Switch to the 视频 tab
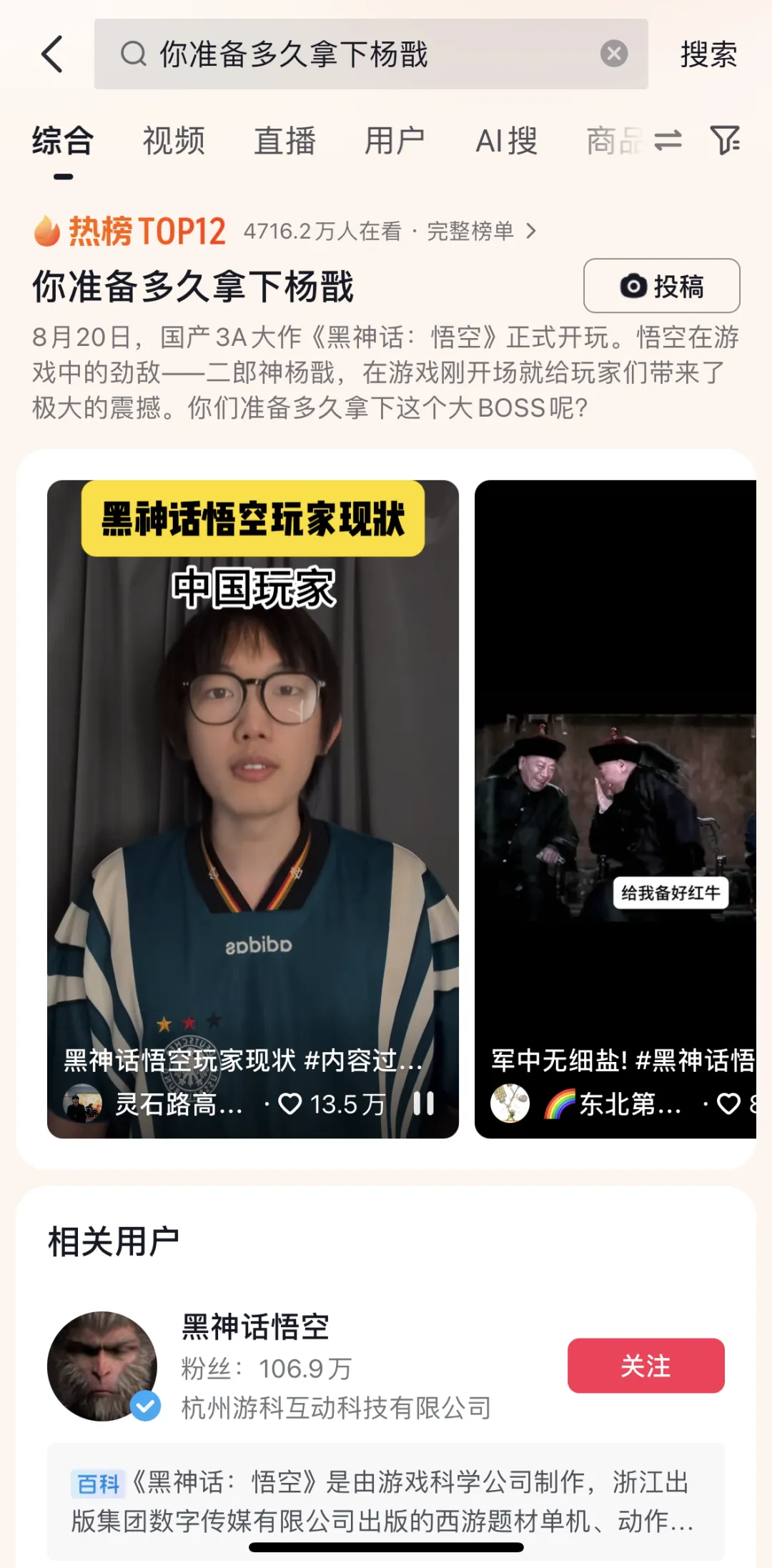Image resolution: width=772 pixels, height=1568 pixels. tap(174, 141)
